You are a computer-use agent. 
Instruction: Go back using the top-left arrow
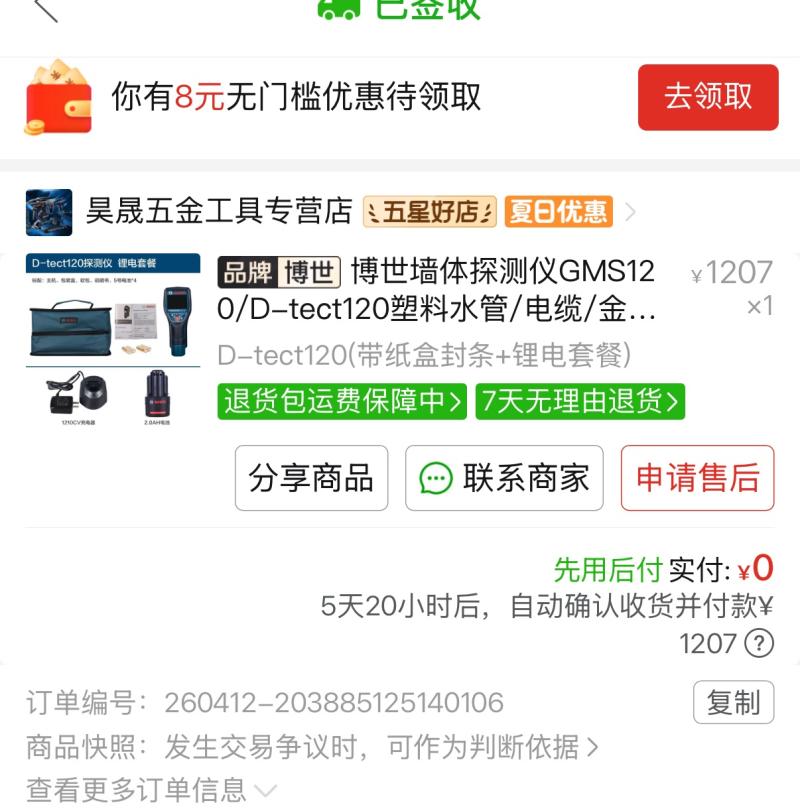click(45, 8)
